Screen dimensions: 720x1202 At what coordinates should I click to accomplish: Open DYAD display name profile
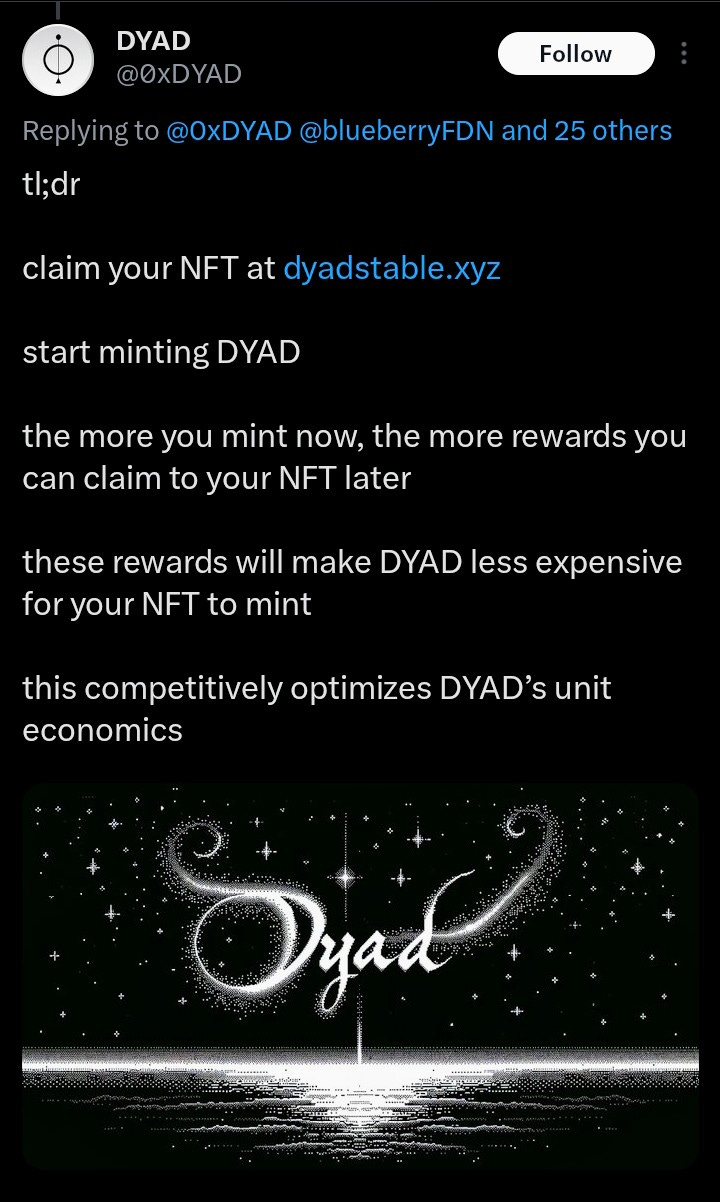click(154, 41)
